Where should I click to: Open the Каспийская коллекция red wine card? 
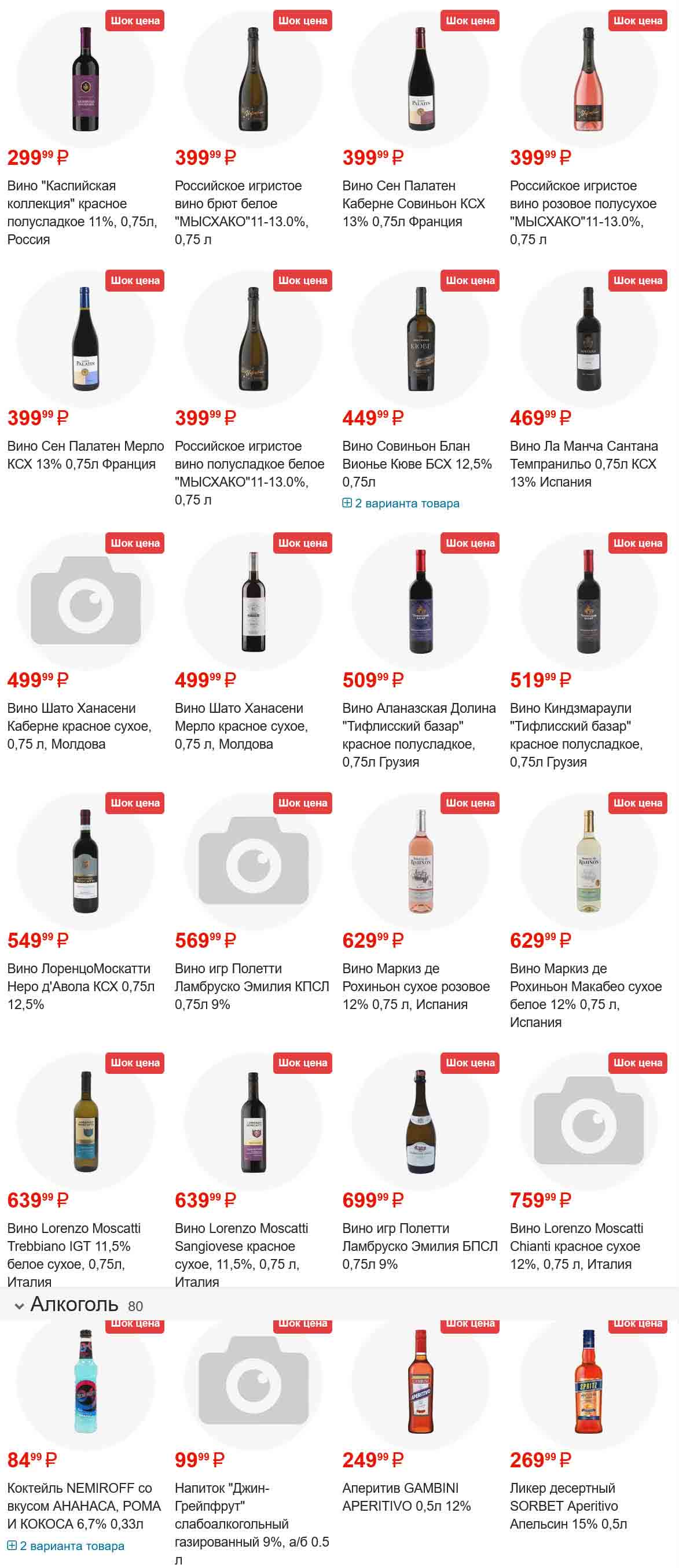tap(85, 79)
